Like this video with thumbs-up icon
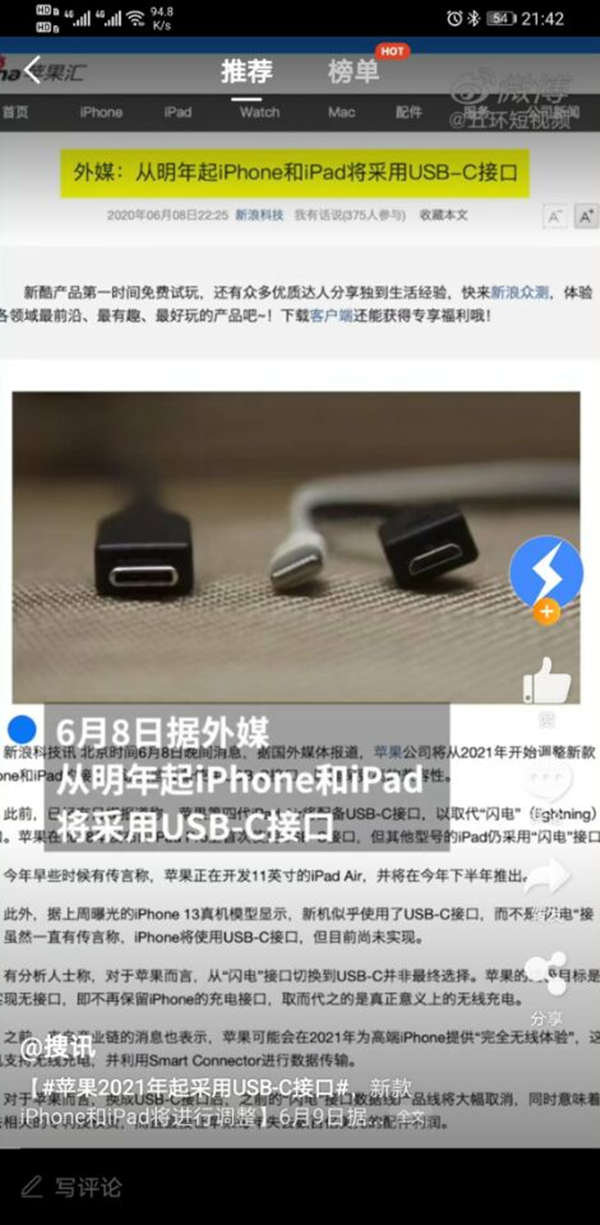The image size is (600, 1225). click(x=546, y=682)
